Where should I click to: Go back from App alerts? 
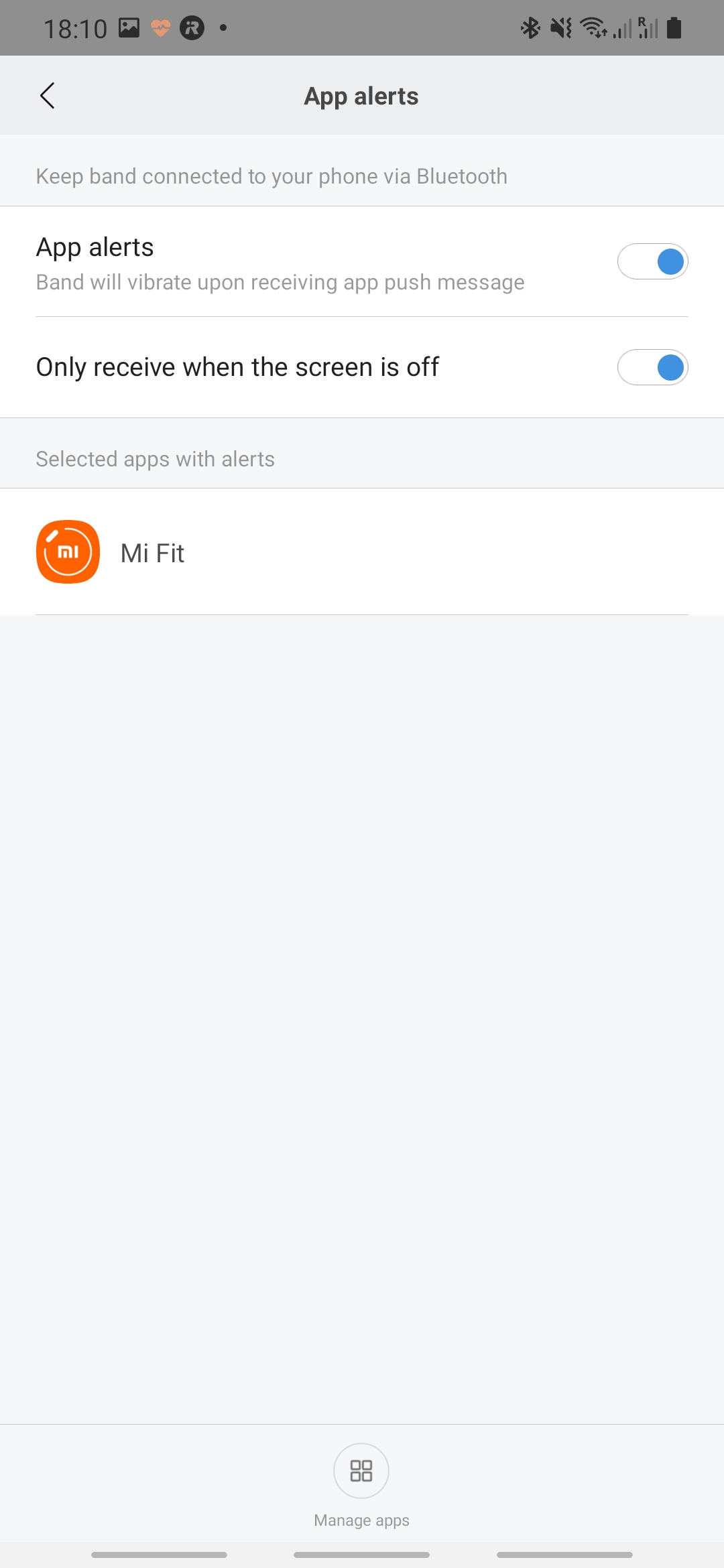47,96
